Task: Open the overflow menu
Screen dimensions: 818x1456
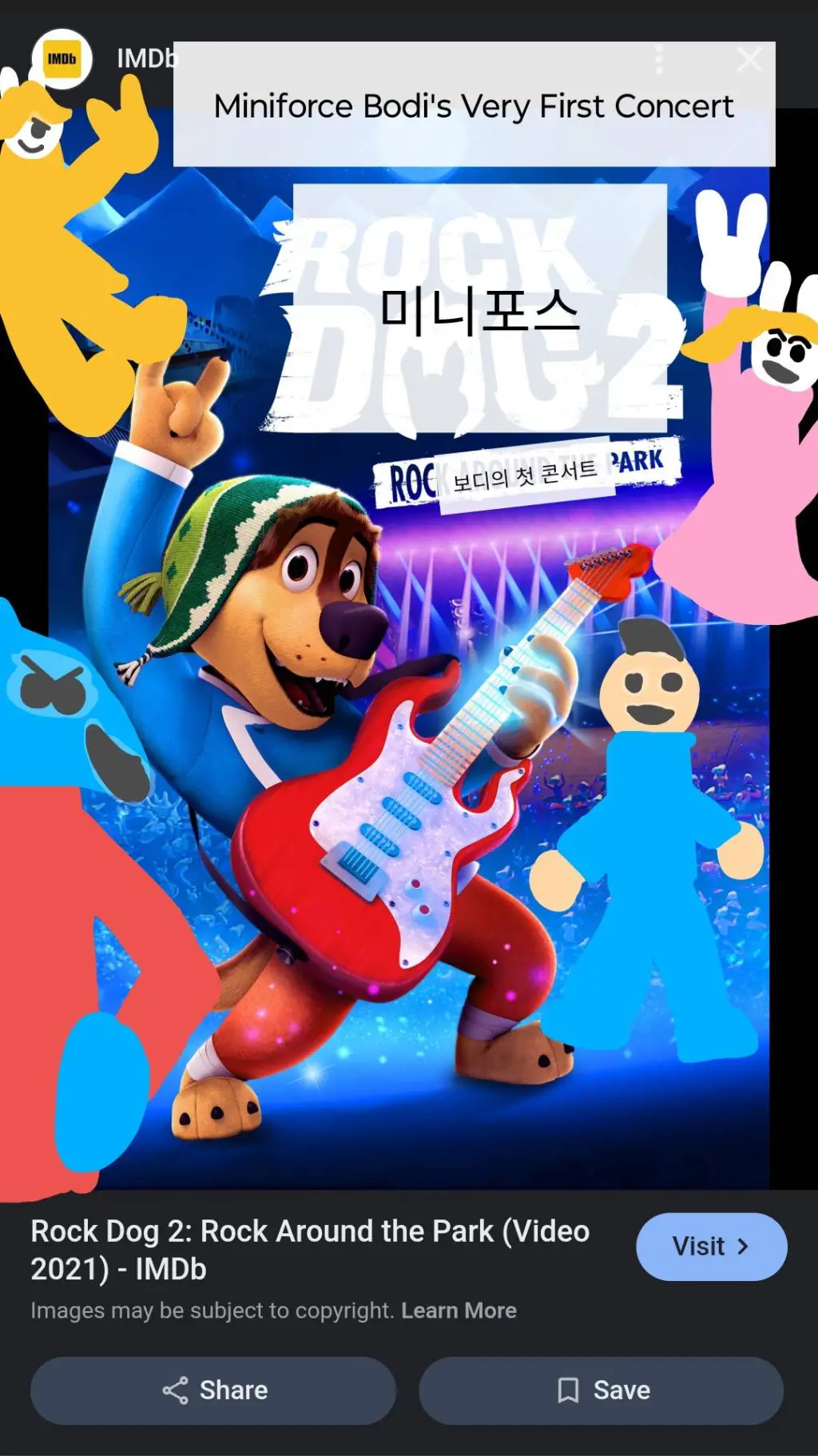Action: [659, 59]
